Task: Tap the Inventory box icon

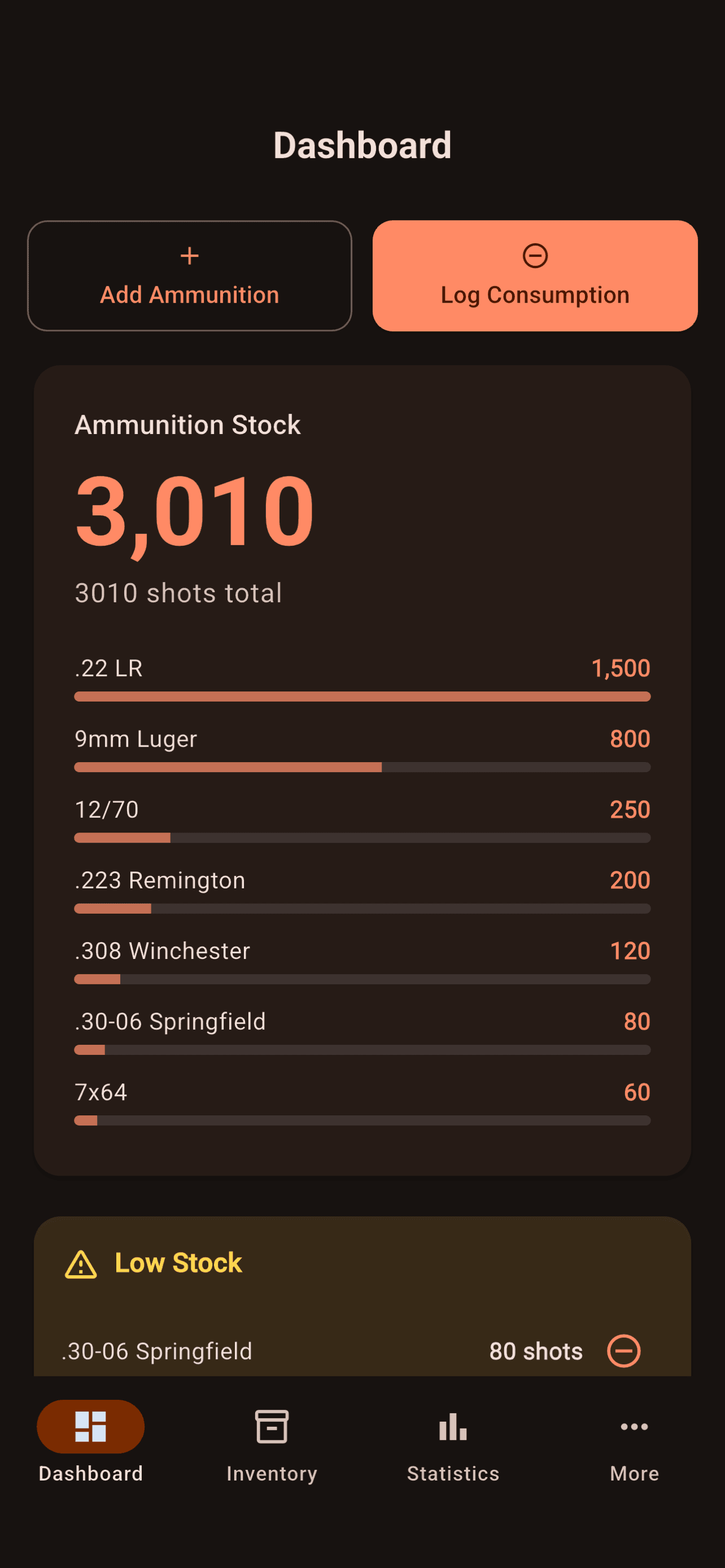Action: point(272,1426)
